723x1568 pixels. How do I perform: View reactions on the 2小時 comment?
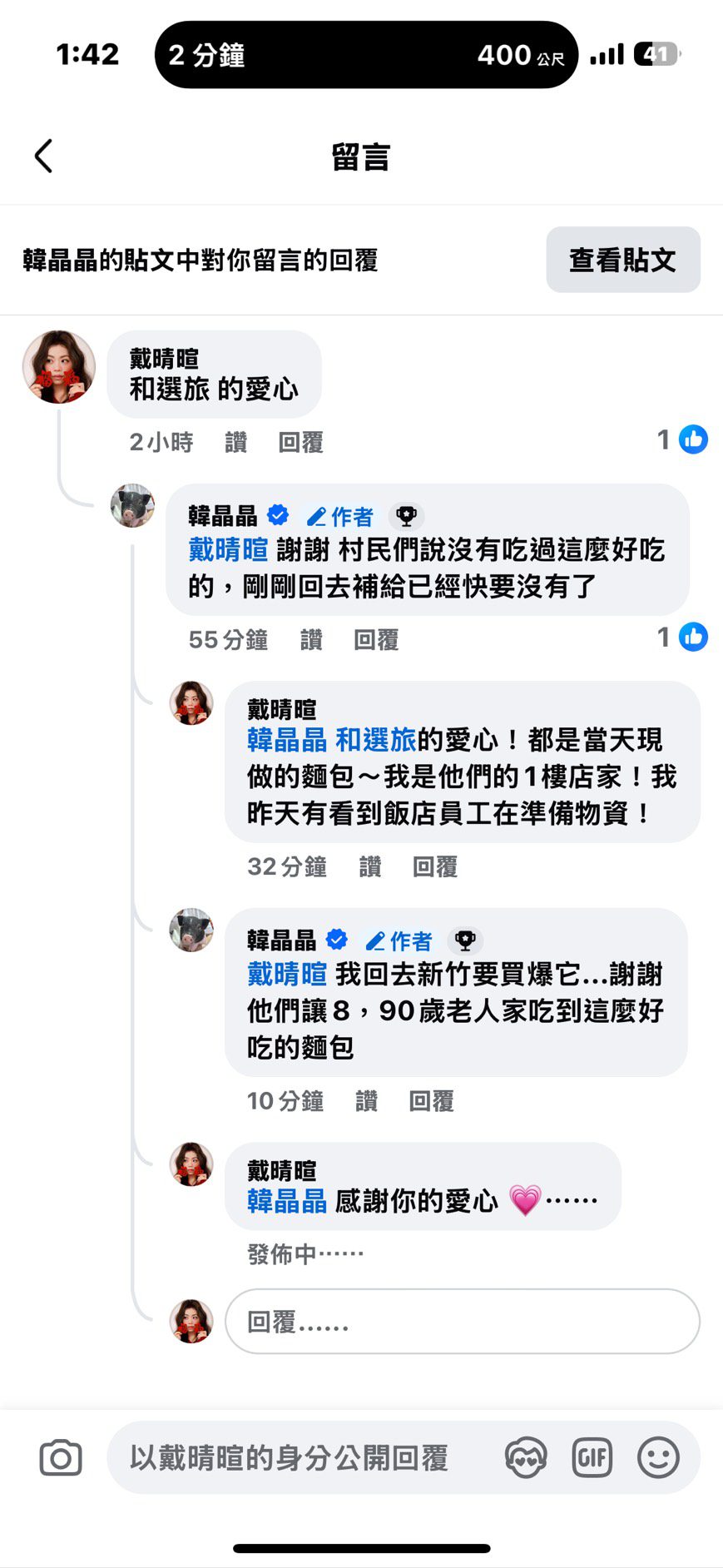682,439
